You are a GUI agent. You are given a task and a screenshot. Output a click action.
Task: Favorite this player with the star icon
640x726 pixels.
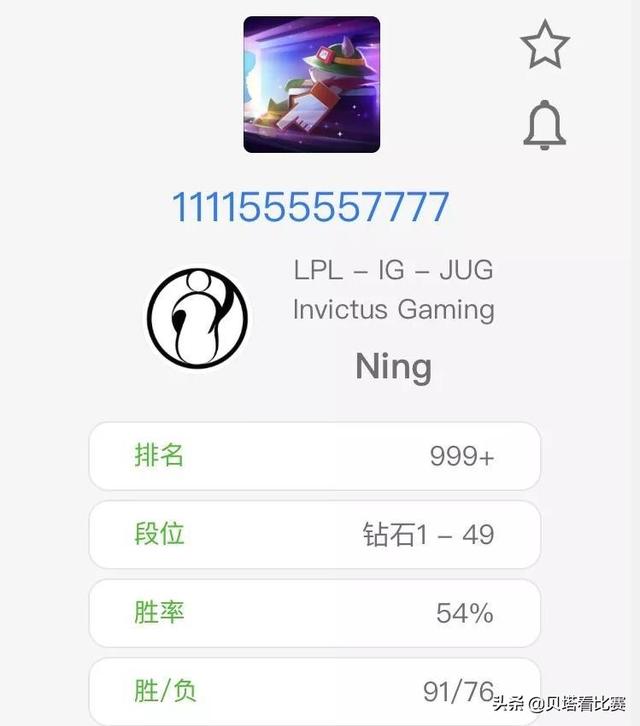point(545,46)
